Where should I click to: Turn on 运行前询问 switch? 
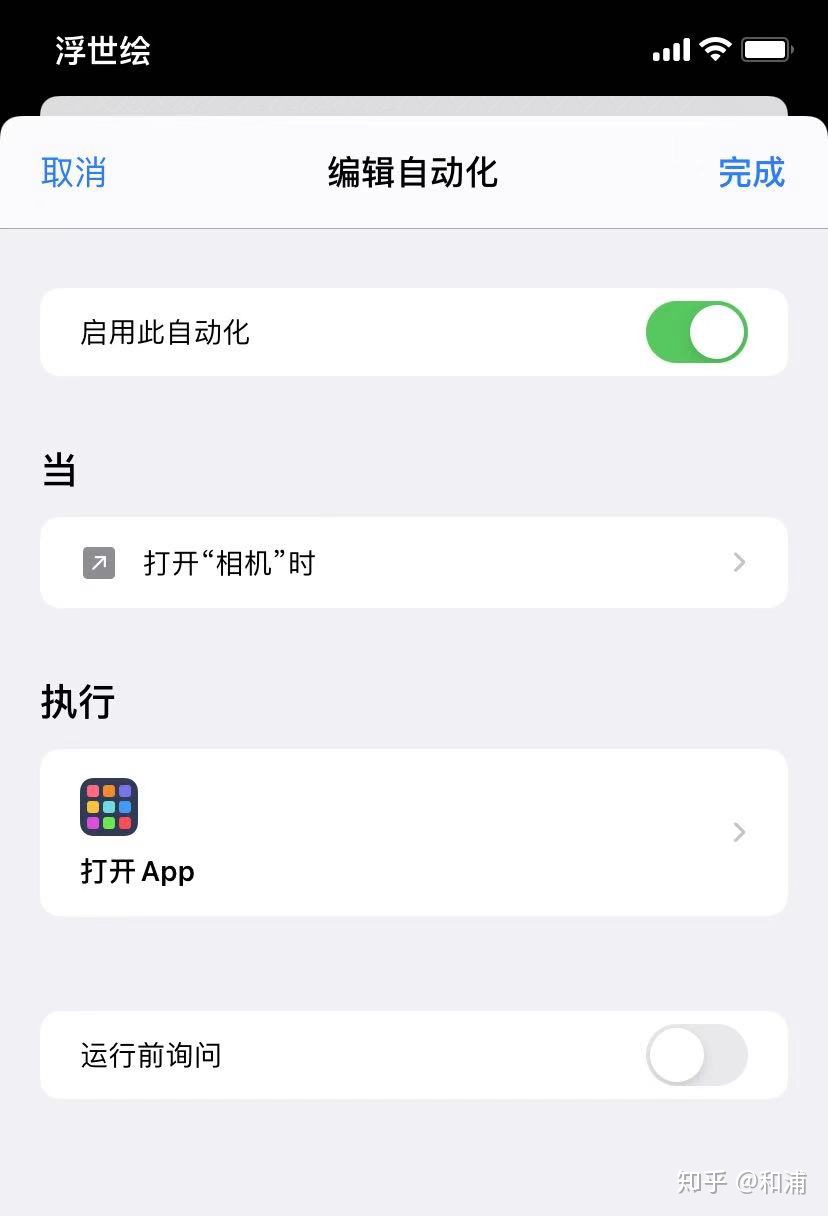[697, 1055]
